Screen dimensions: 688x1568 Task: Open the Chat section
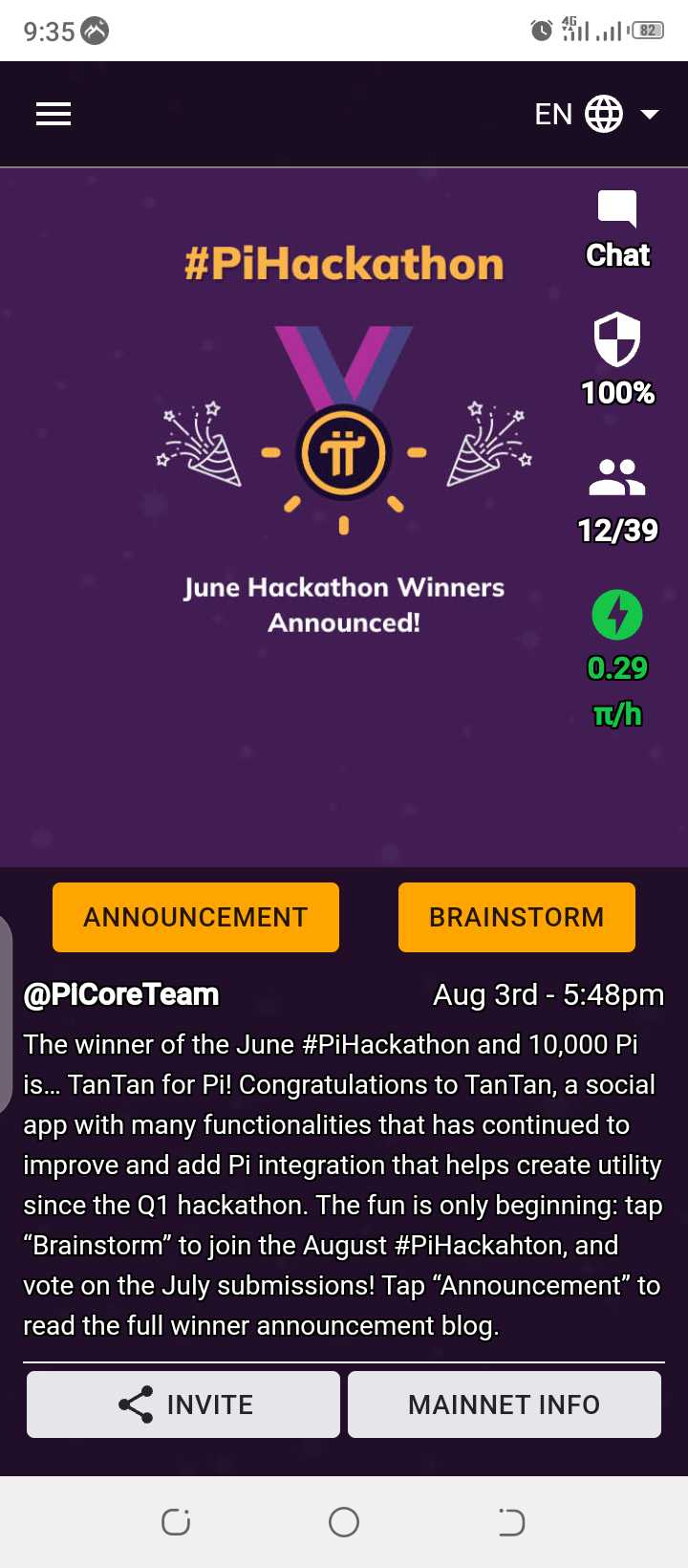coord(617,229)
